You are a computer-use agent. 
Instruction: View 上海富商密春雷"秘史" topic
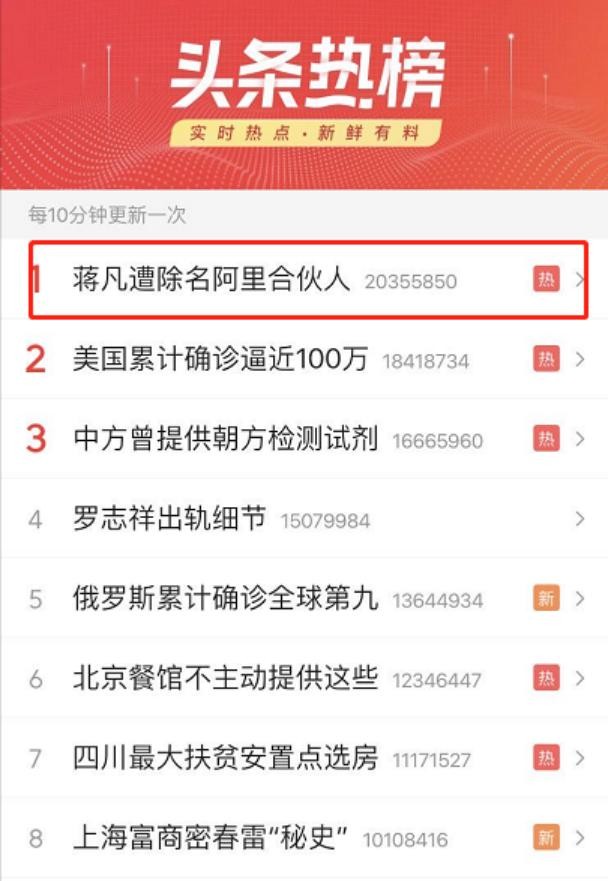click(210, 837)
